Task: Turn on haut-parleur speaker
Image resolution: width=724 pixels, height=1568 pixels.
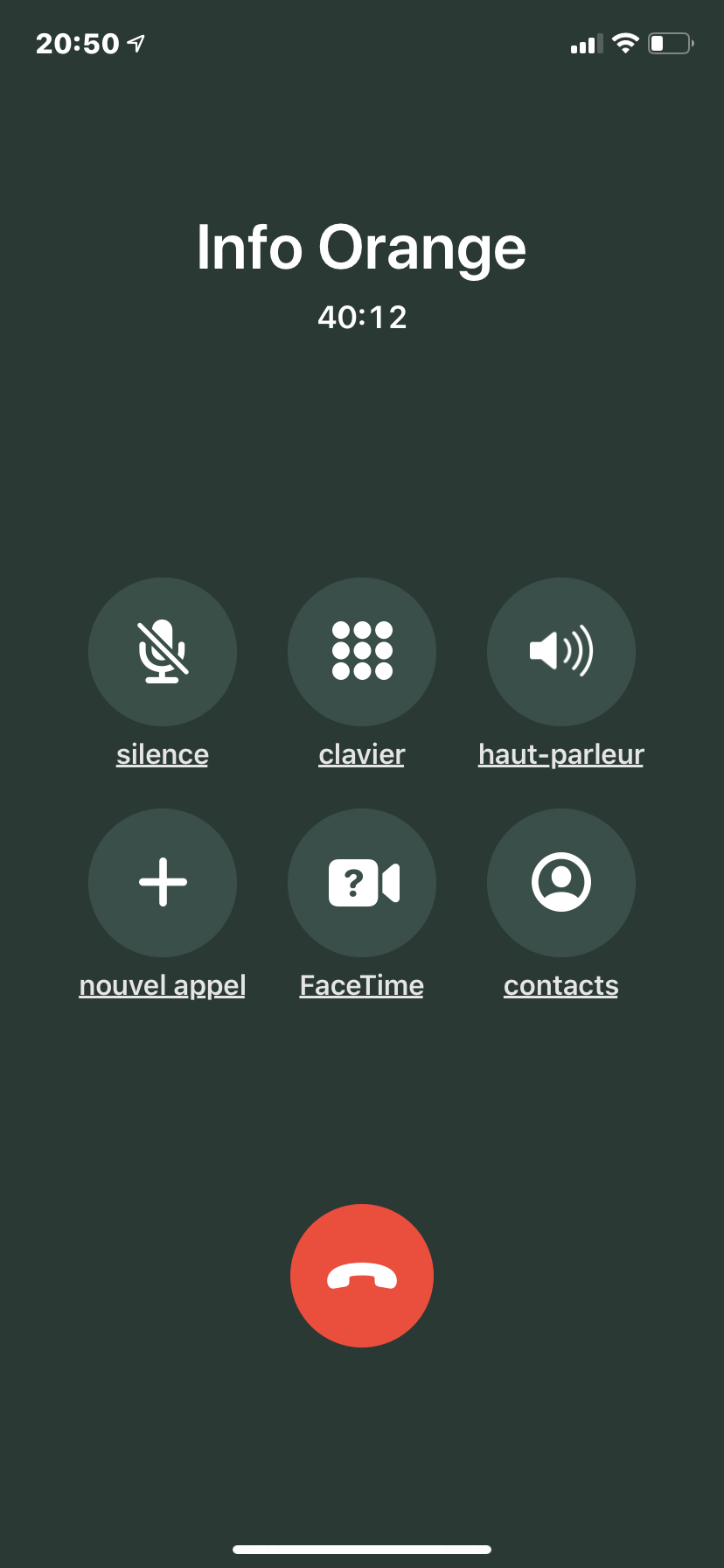Action: coord(561,651)
